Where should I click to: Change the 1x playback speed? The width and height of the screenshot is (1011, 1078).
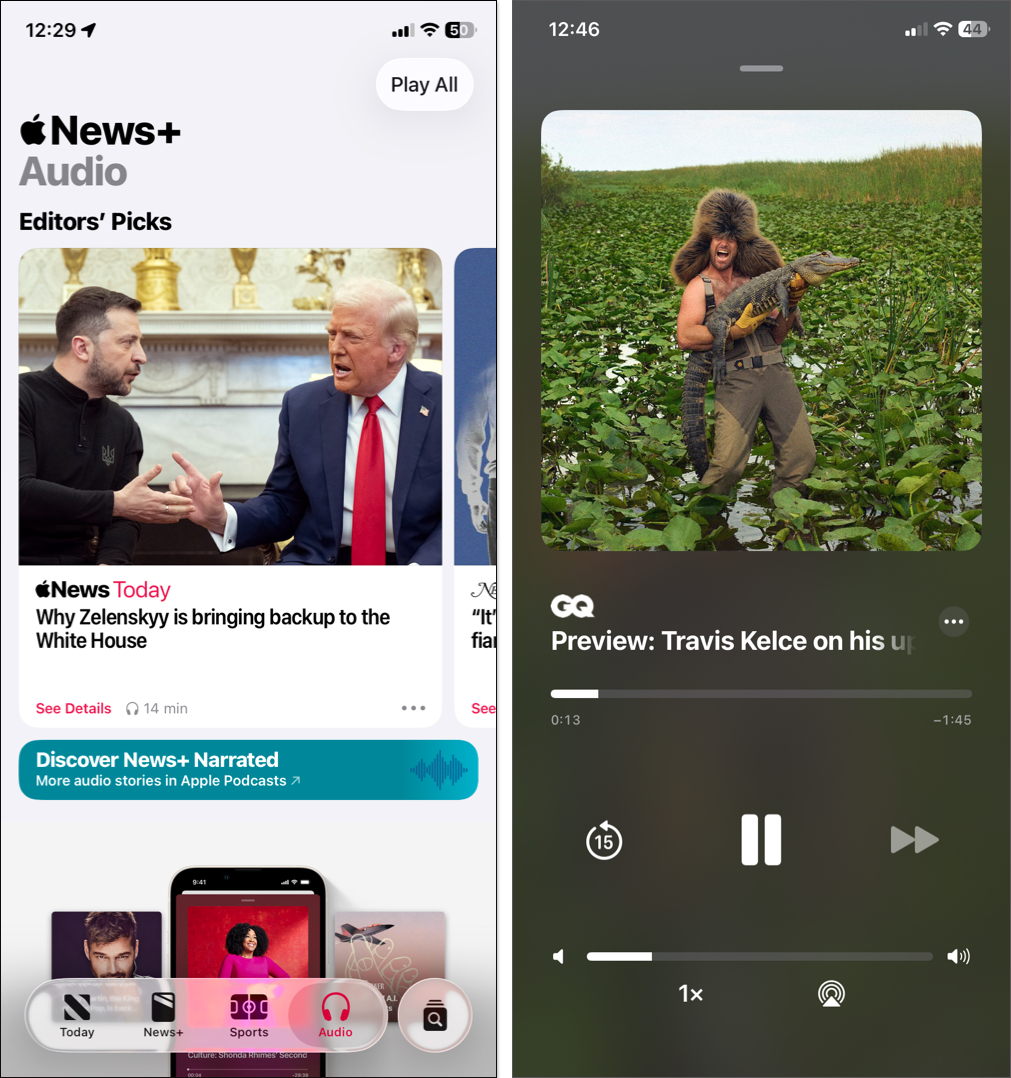690,993
